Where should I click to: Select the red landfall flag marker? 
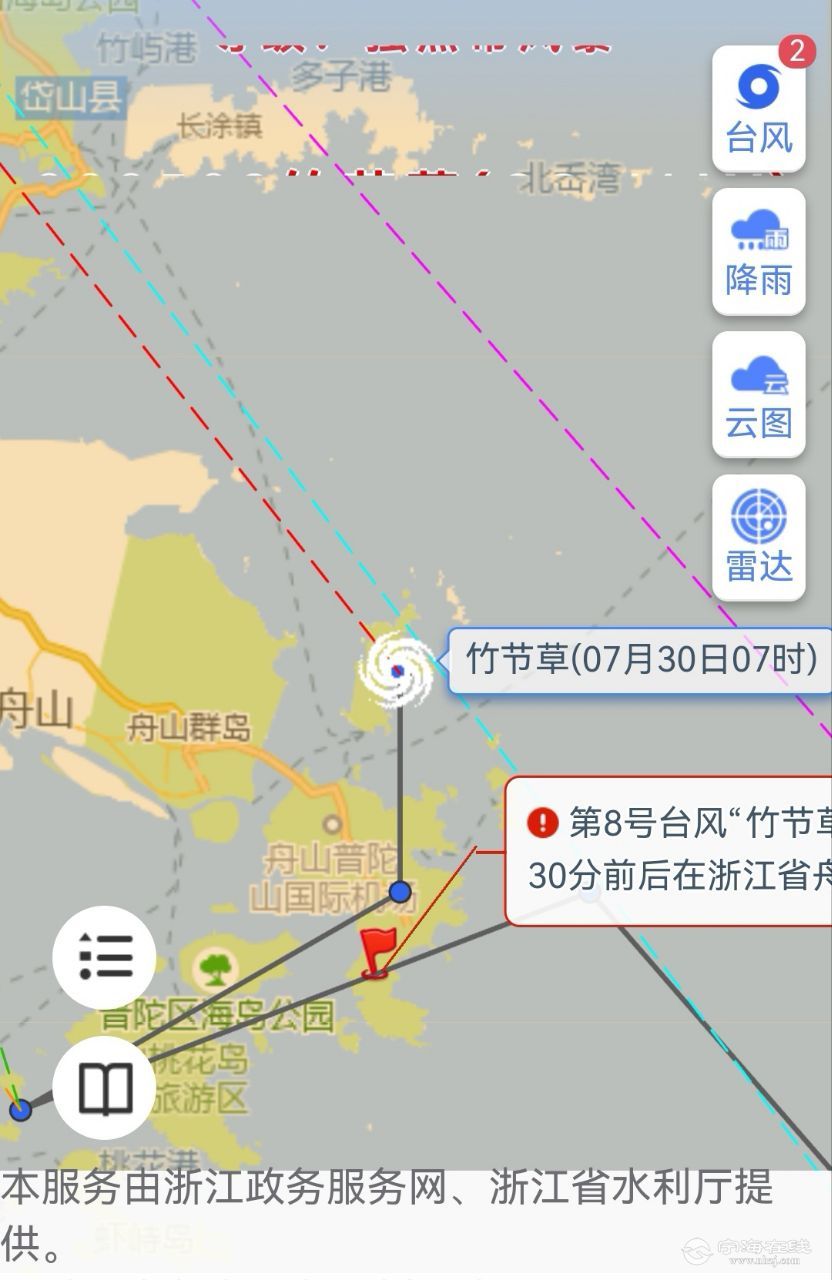[x=377, y=951]
